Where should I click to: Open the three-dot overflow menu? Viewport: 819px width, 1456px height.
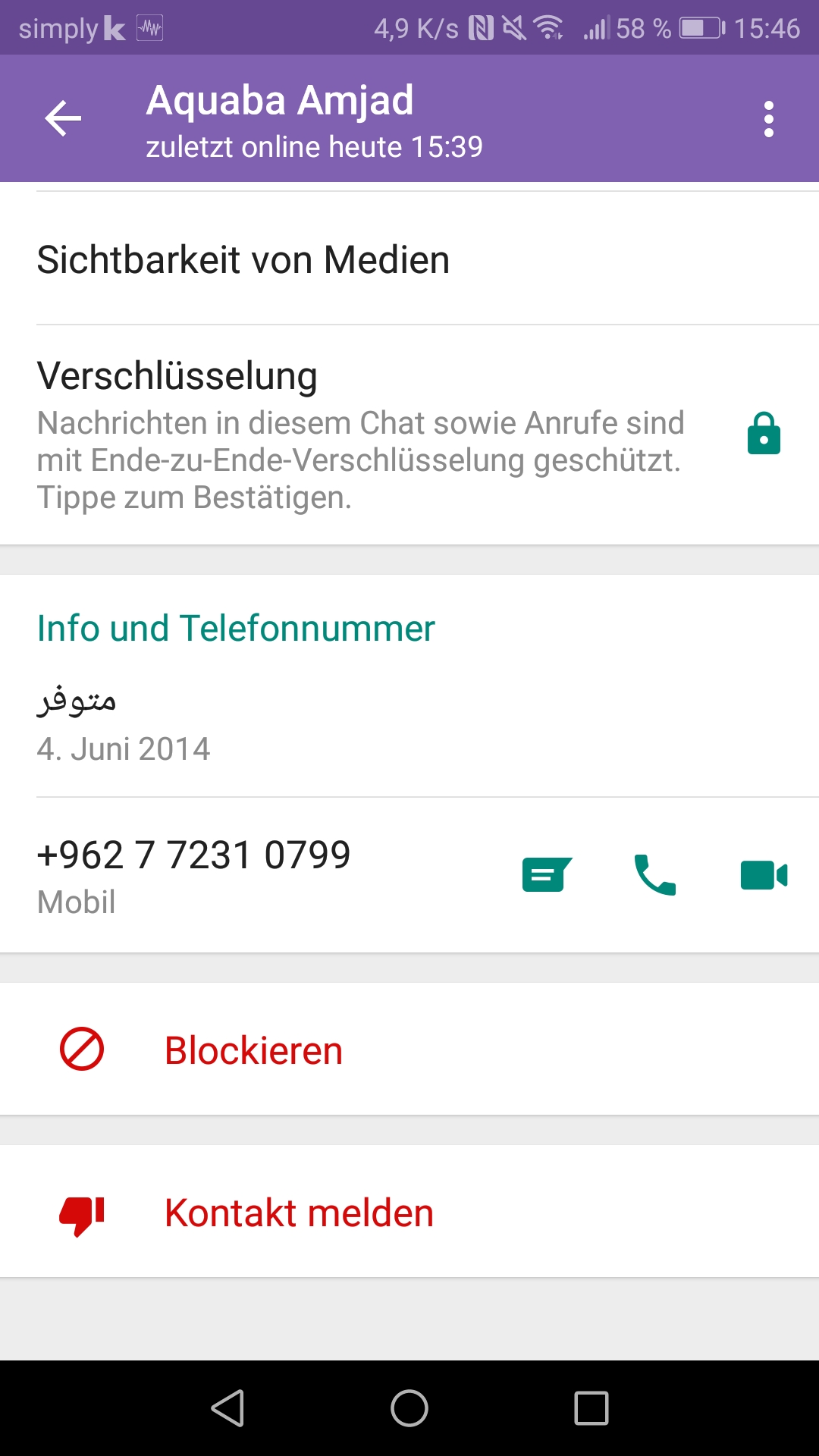(768, 119)
